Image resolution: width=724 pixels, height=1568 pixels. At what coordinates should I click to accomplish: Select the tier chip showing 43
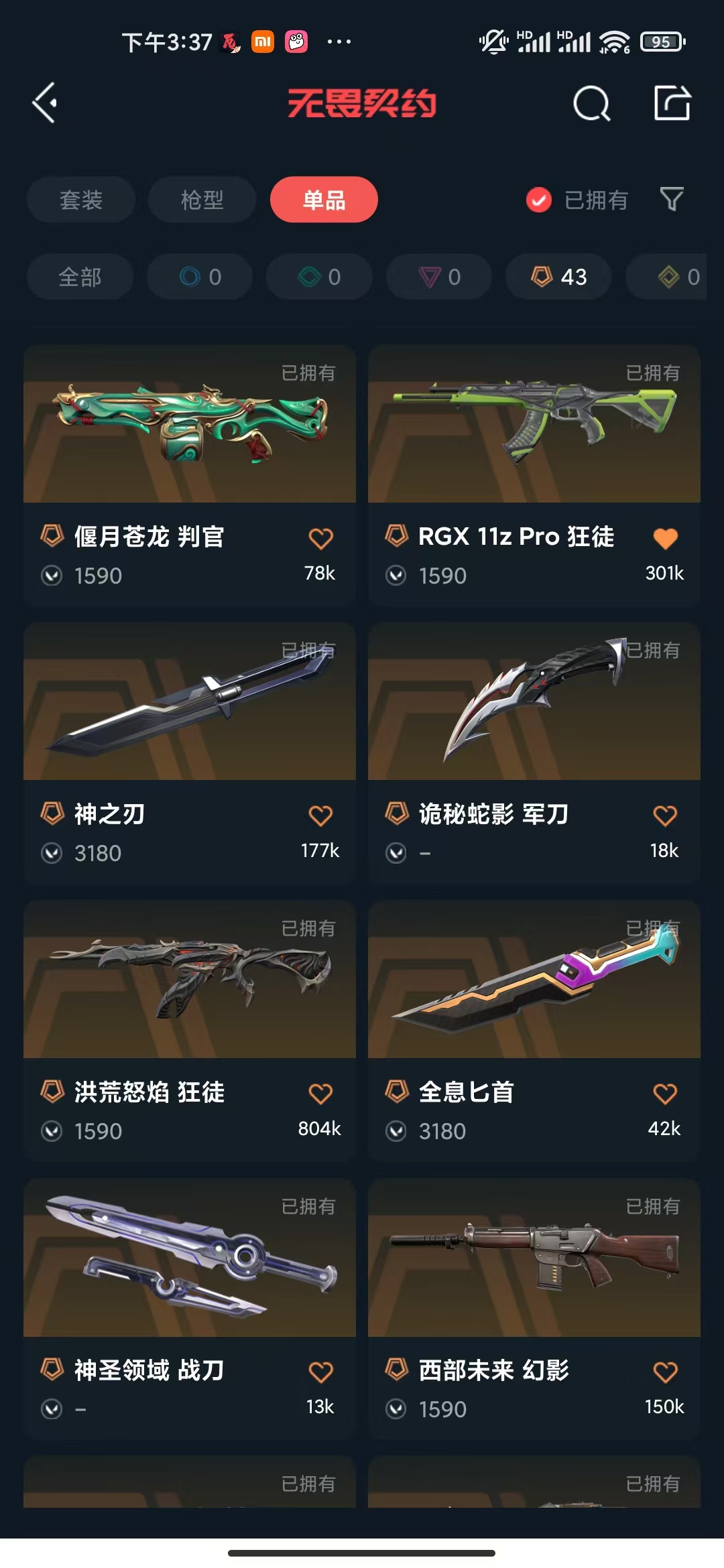coord(559,277)
